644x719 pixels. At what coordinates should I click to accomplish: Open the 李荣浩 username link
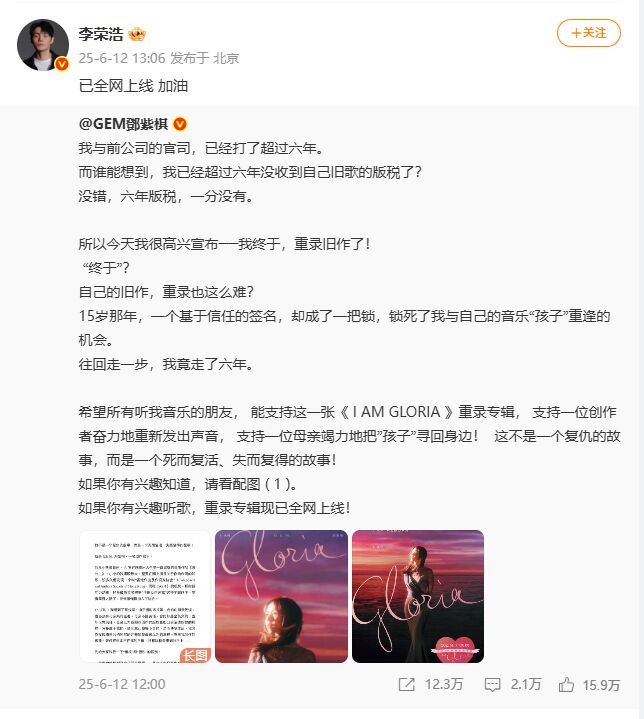107,33
